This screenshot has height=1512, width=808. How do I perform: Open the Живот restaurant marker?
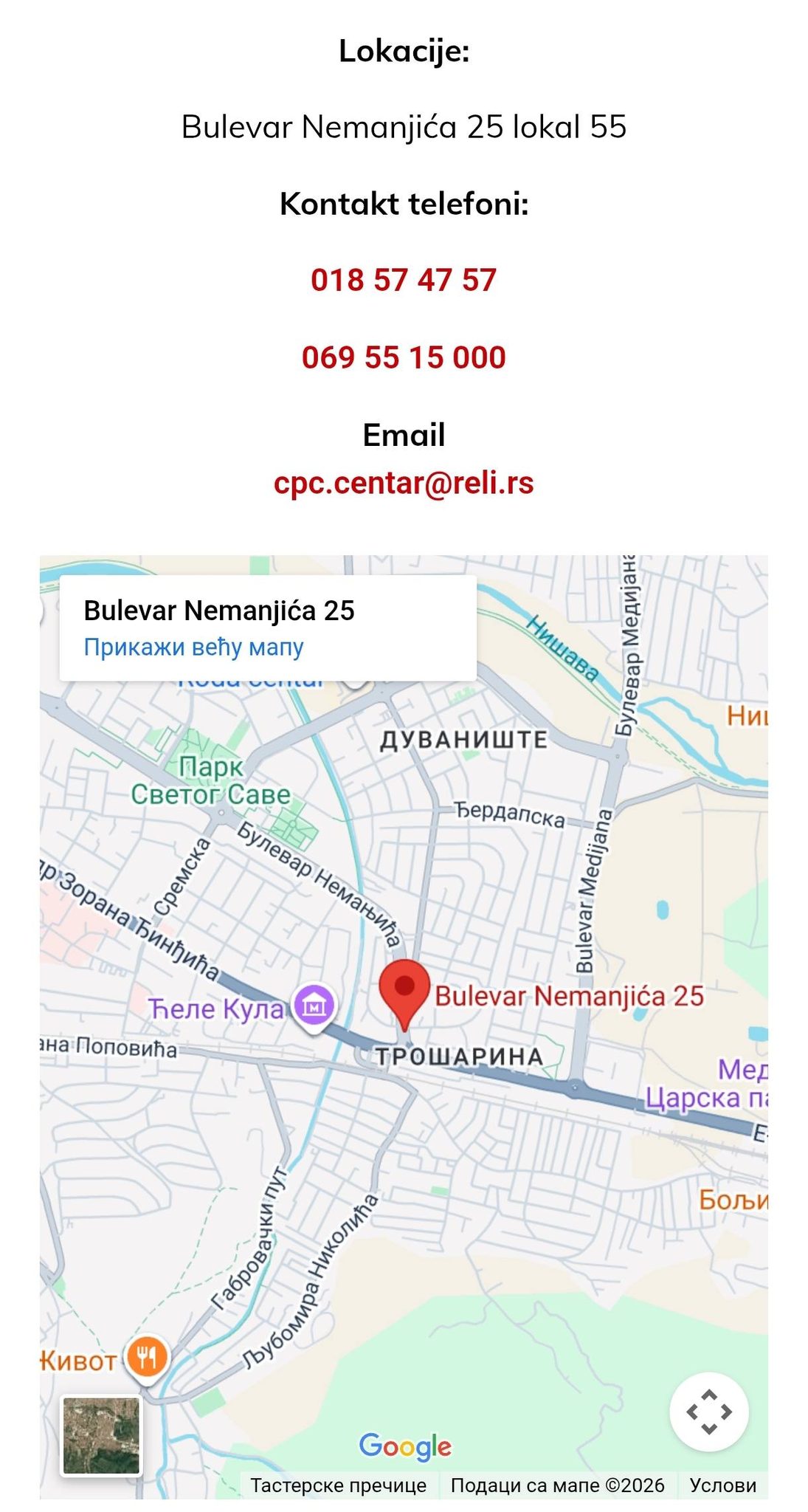click(x=147, y=1358)
